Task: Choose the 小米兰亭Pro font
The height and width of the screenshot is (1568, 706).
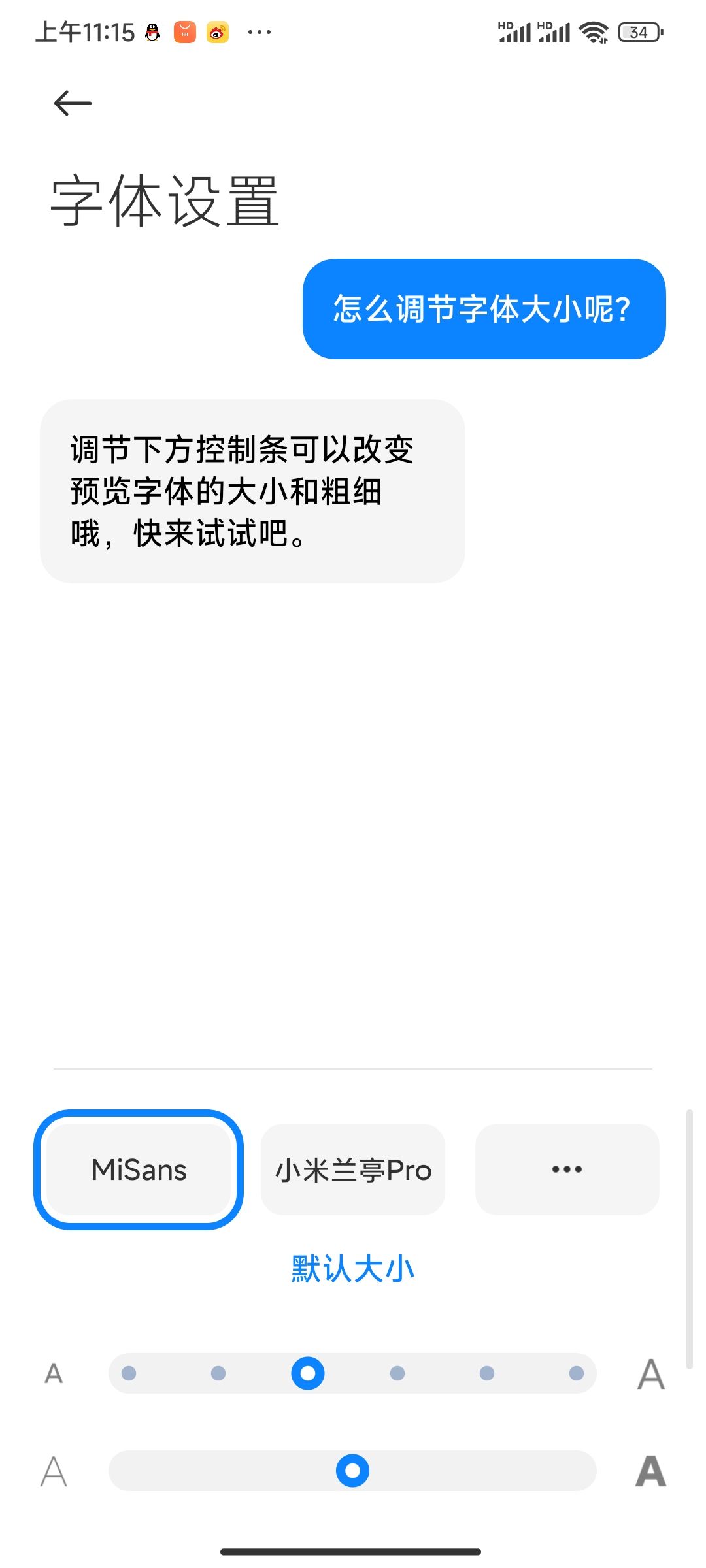Action: pyautogui.click(x=353, y=1169)
